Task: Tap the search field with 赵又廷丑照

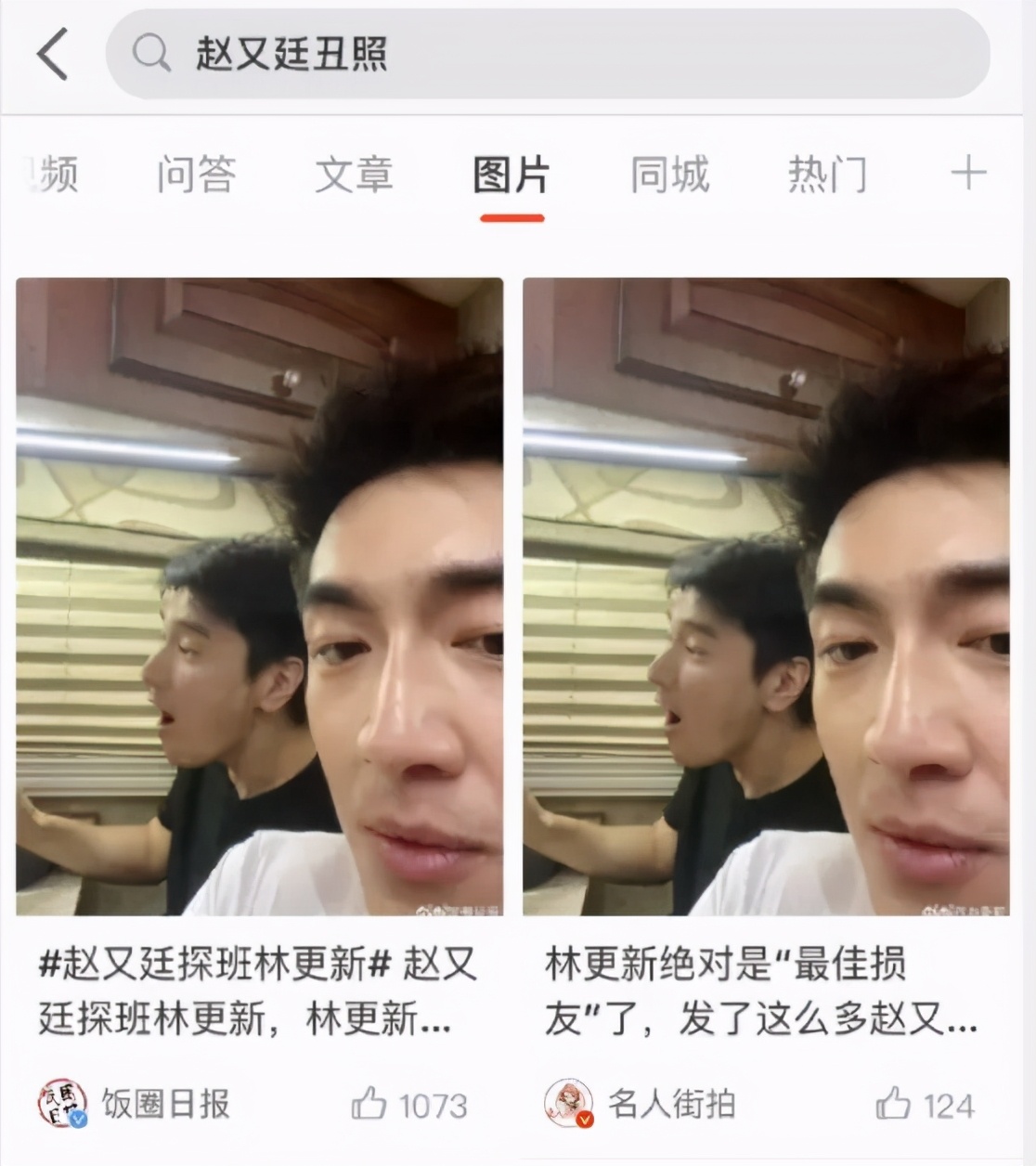Action: 548,54
